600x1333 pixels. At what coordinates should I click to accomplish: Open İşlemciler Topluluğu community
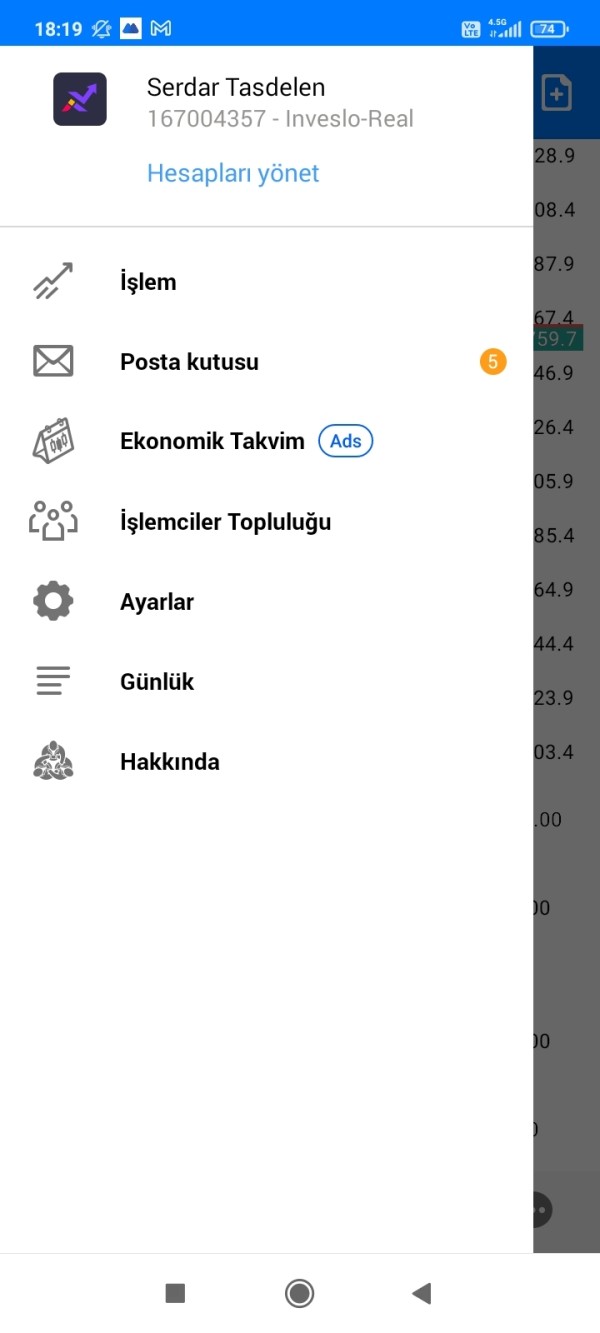pyautogui.click(x=267, y=521)
